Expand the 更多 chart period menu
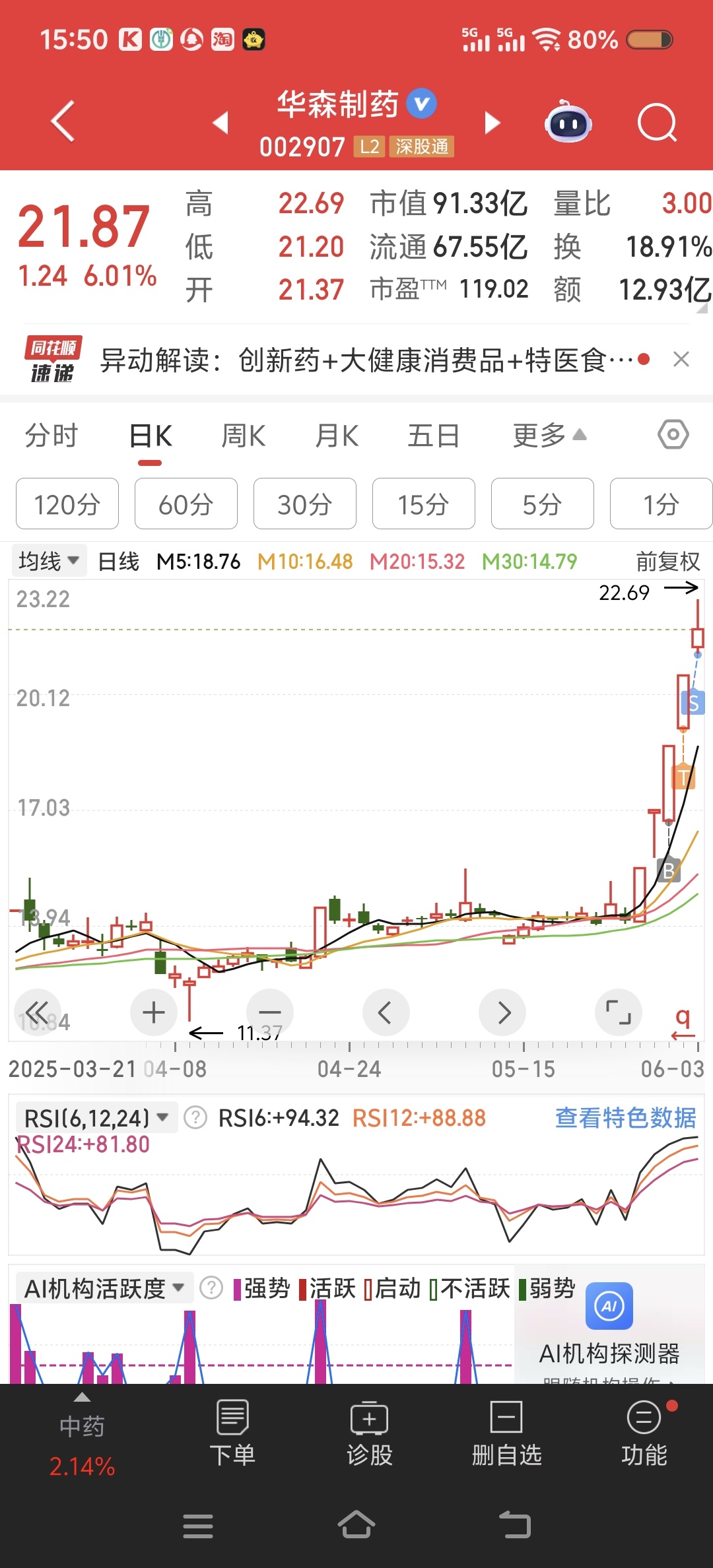This screenshot has width=713, height=1568. (549, 436)
